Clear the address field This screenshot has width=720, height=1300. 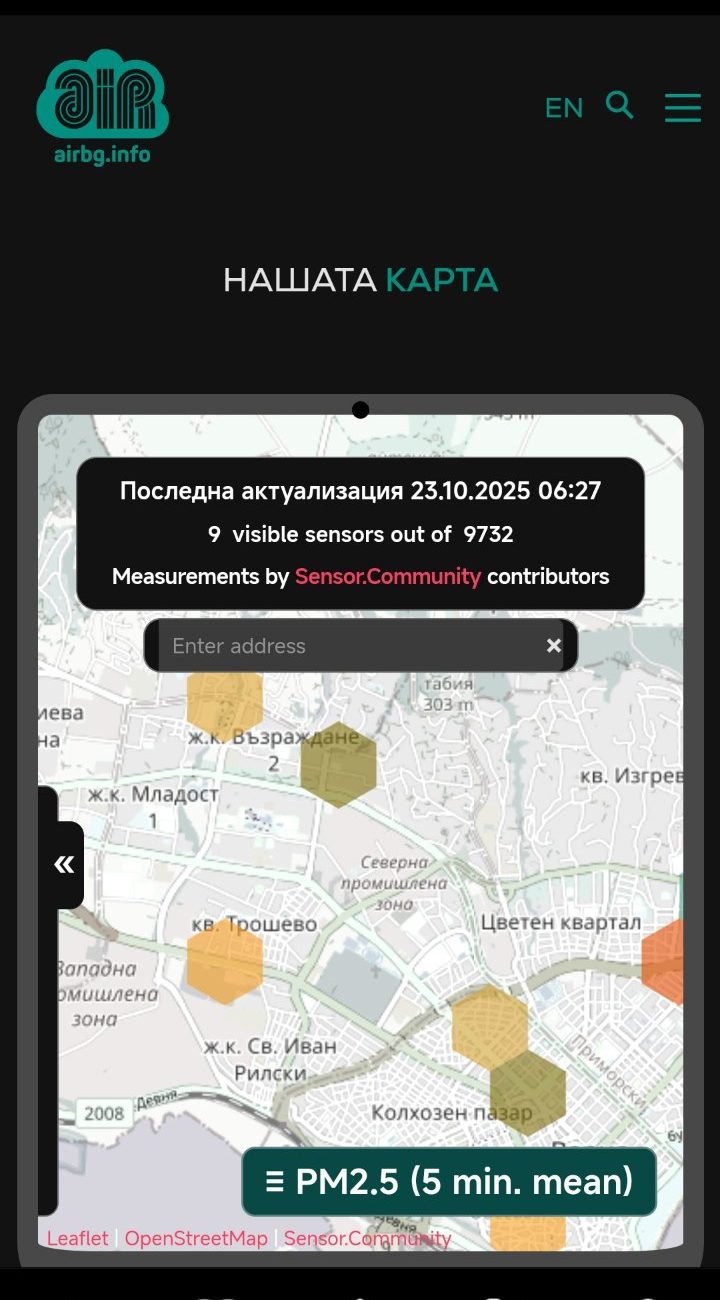tap(554, 646)
